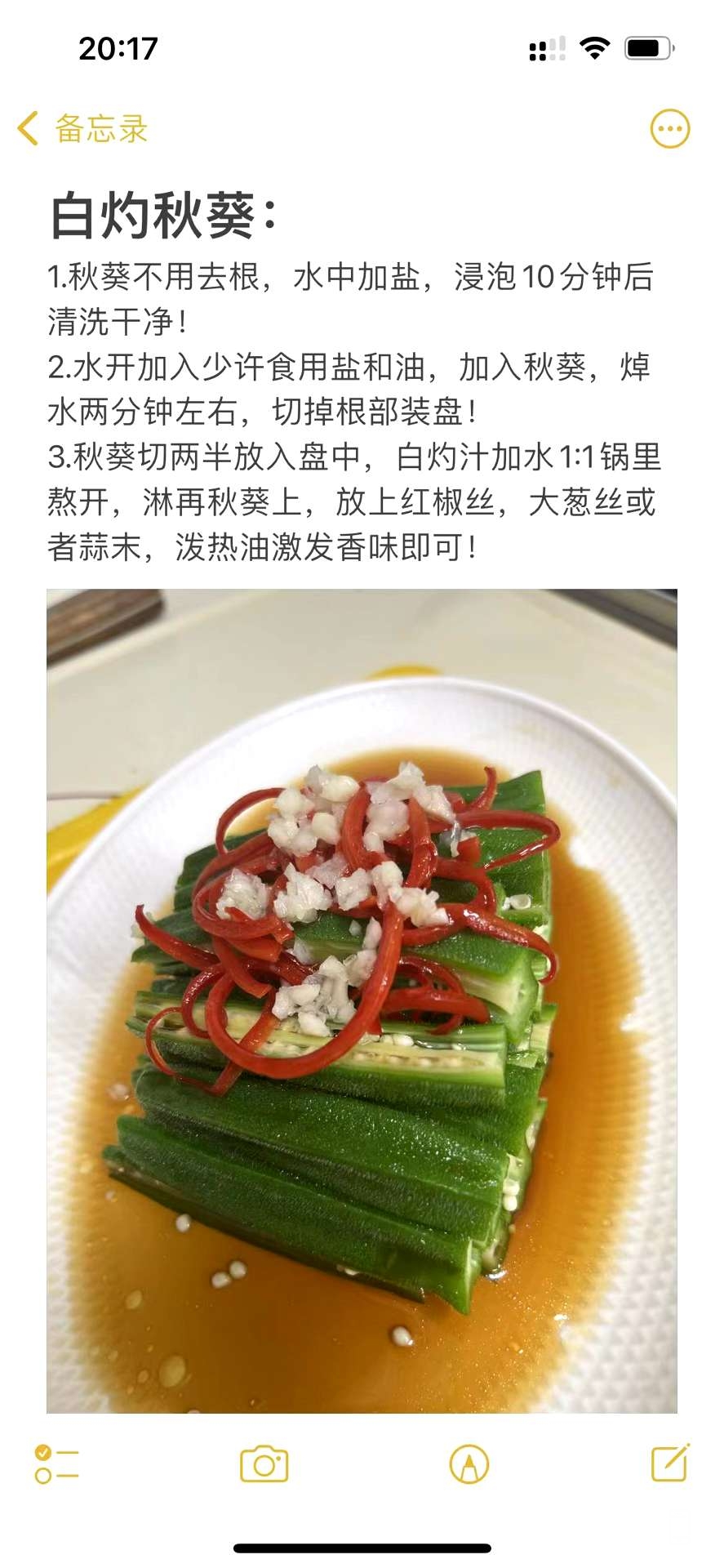
Task: Open the more options ellipsis menu
Action: 669,129
